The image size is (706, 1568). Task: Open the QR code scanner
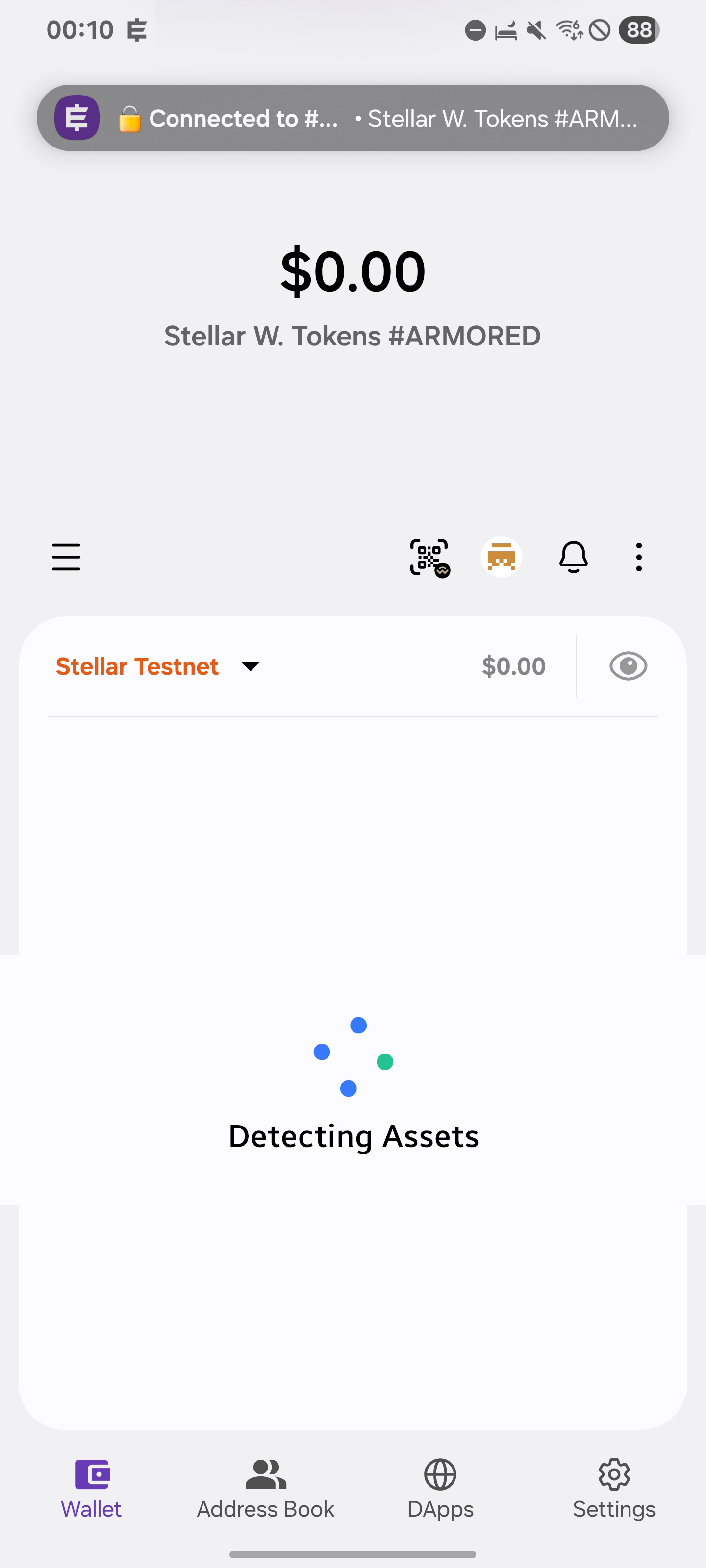click(429, 557)
